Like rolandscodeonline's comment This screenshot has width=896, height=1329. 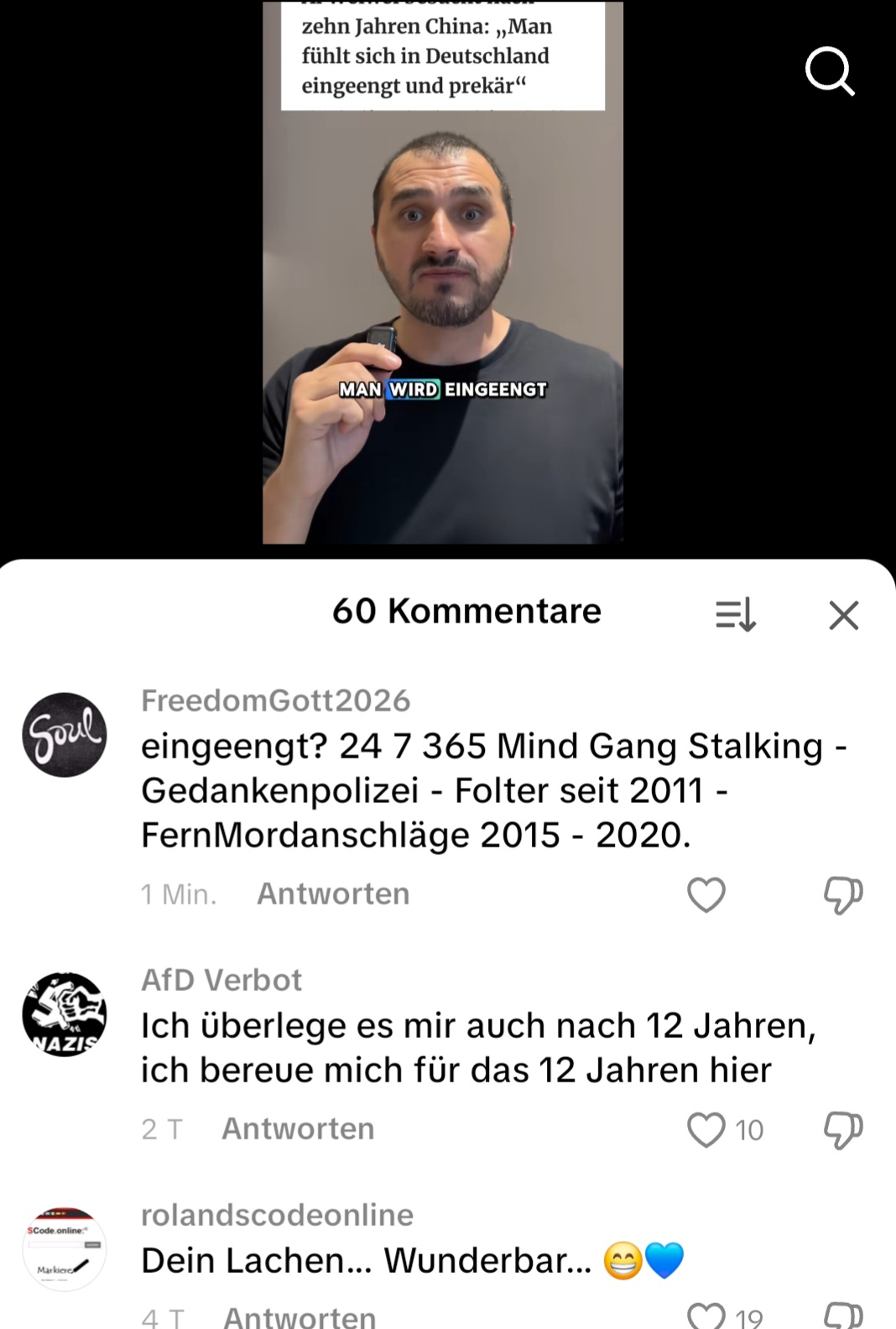(x=706, y=1316)
